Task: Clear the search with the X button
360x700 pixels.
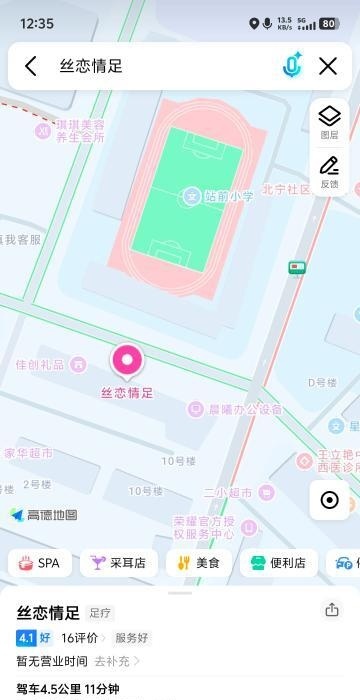Action: pyautogui.click(x=328, y=67)
